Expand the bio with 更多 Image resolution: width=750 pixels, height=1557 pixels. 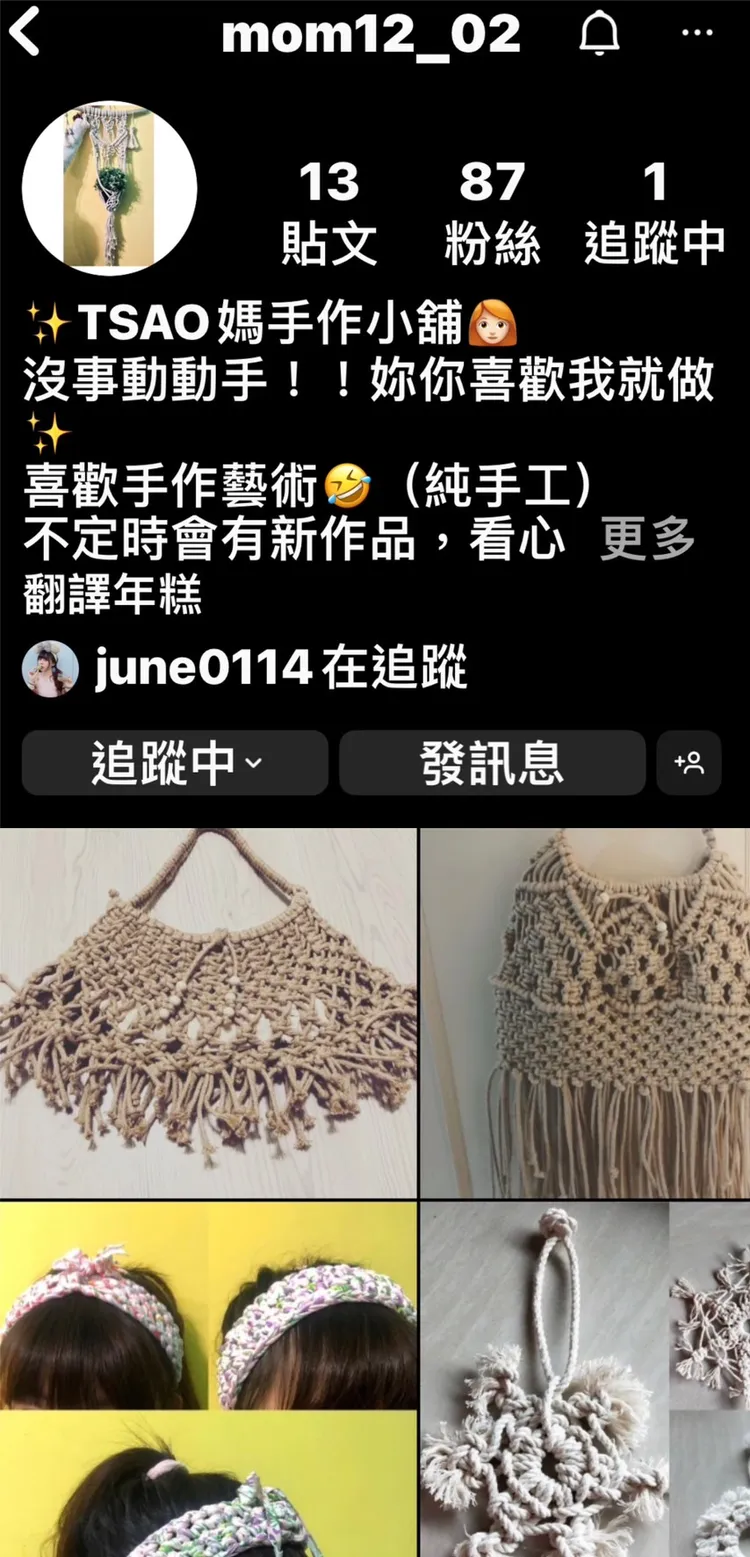click(x=645, y=541)
